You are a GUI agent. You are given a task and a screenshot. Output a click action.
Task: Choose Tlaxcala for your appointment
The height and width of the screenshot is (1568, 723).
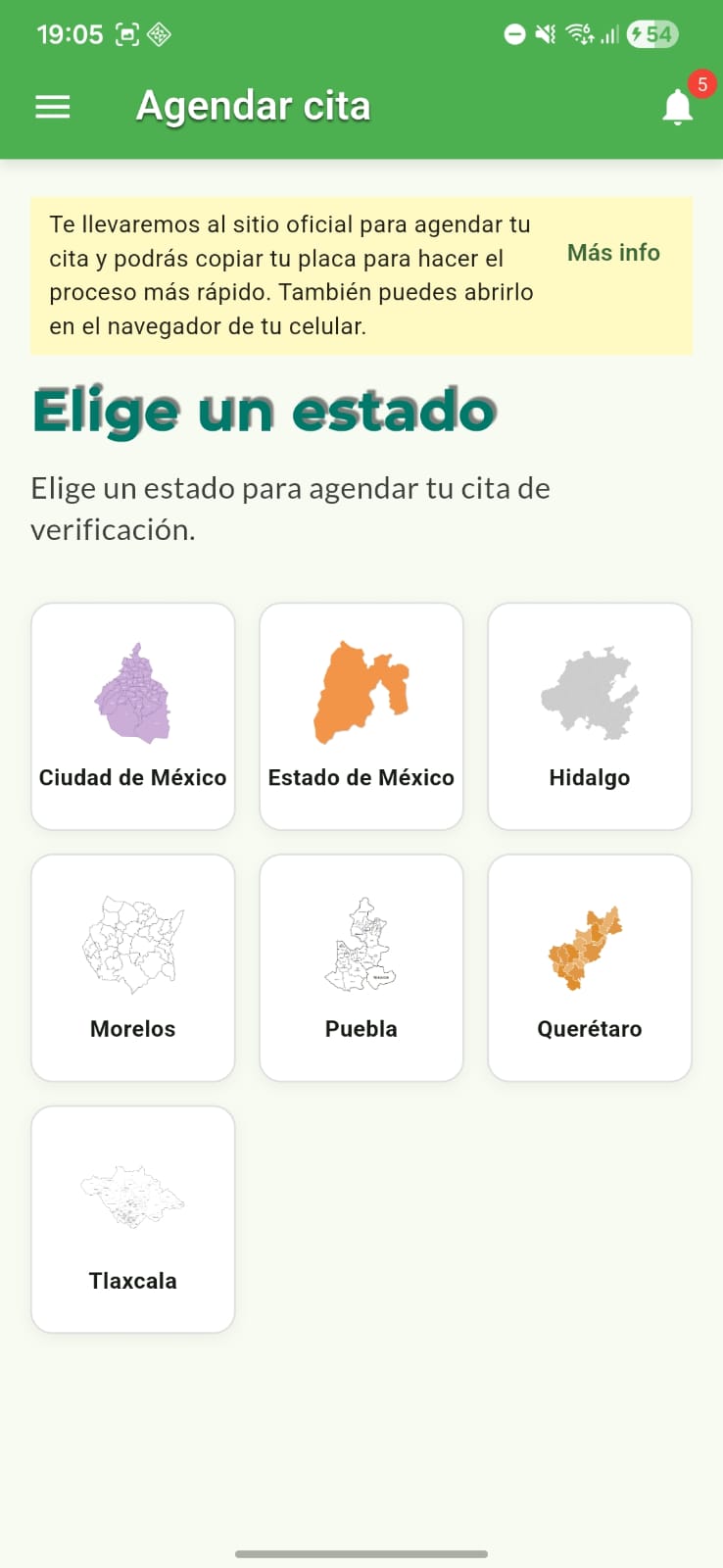[x=132, y=1218]
